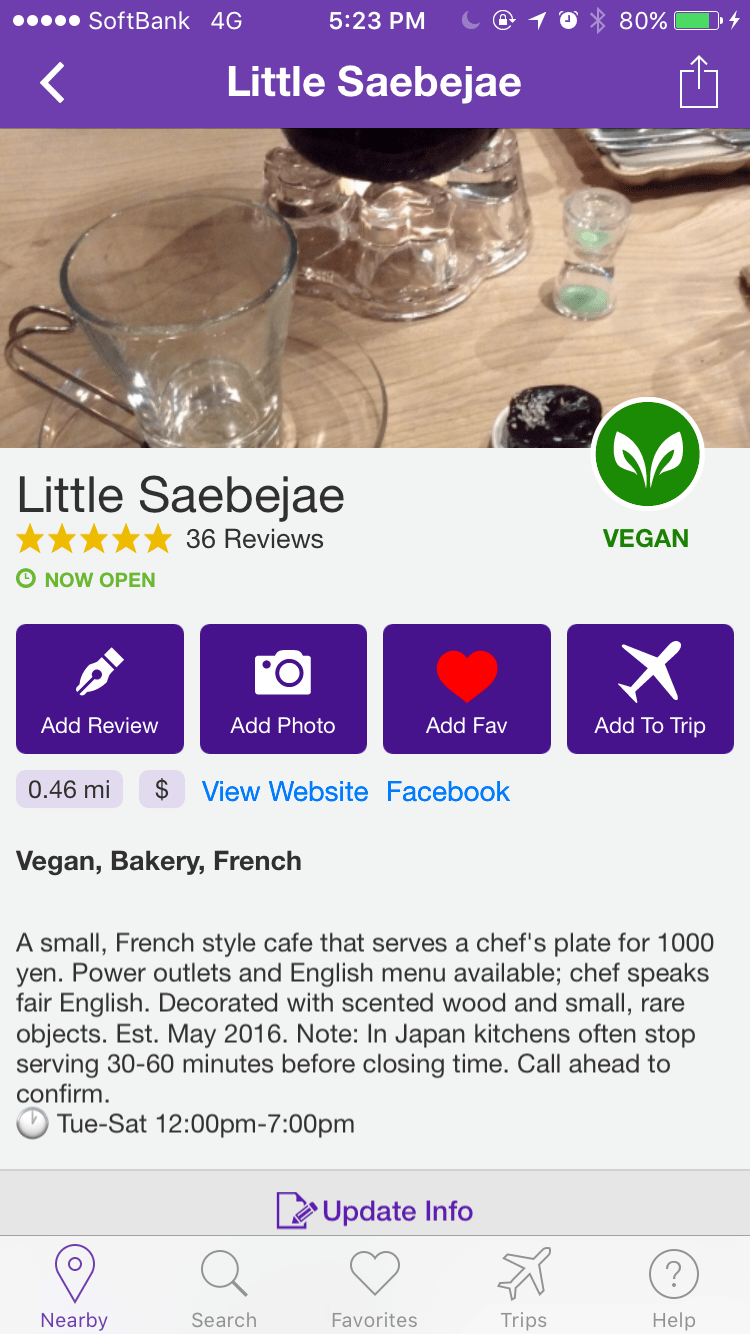Share Little Saebejae listing
750x1334 pixels.
698,82
